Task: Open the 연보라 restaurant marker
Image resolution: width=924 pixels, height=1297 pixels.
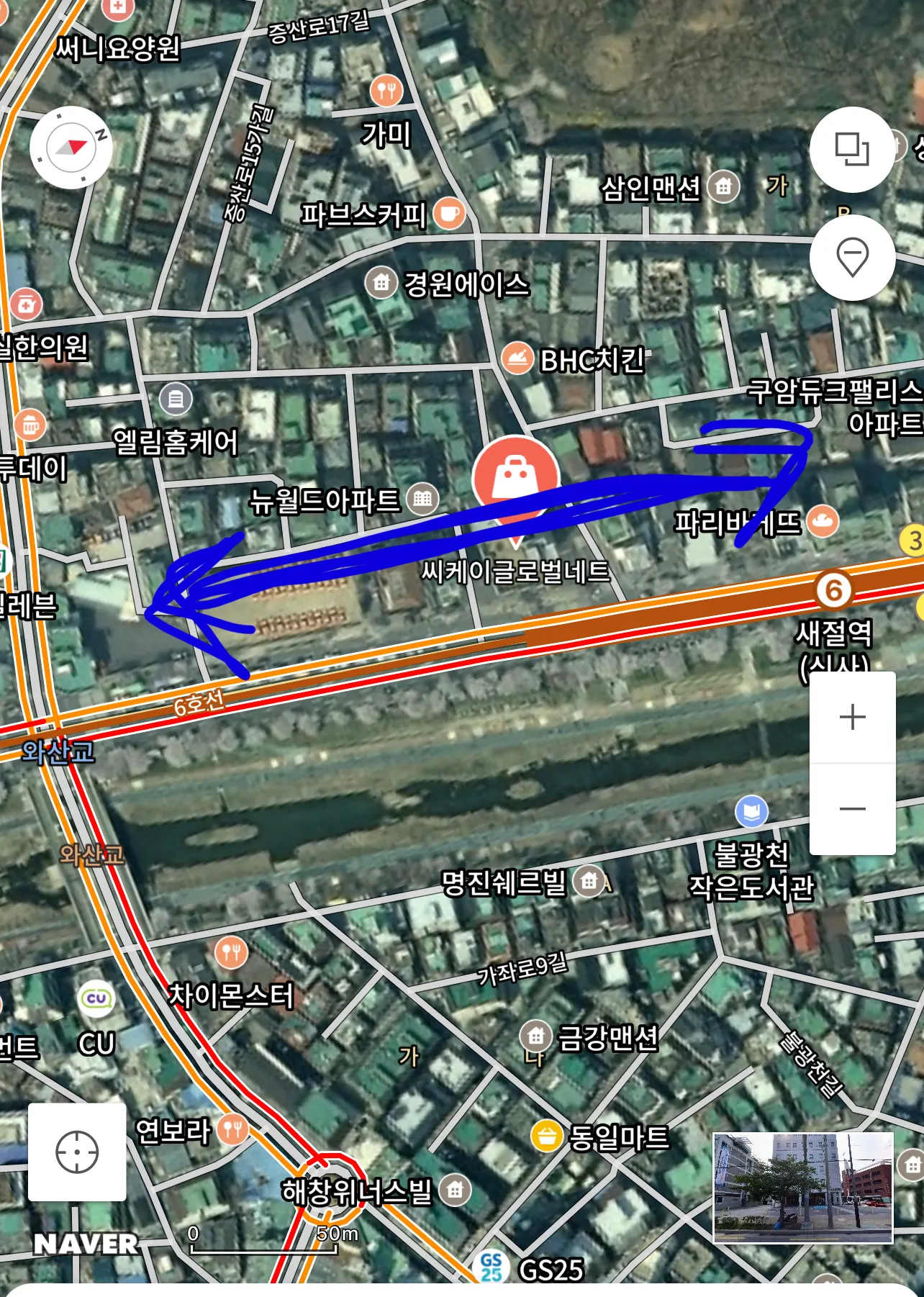Action: (x=233, y=1129)
